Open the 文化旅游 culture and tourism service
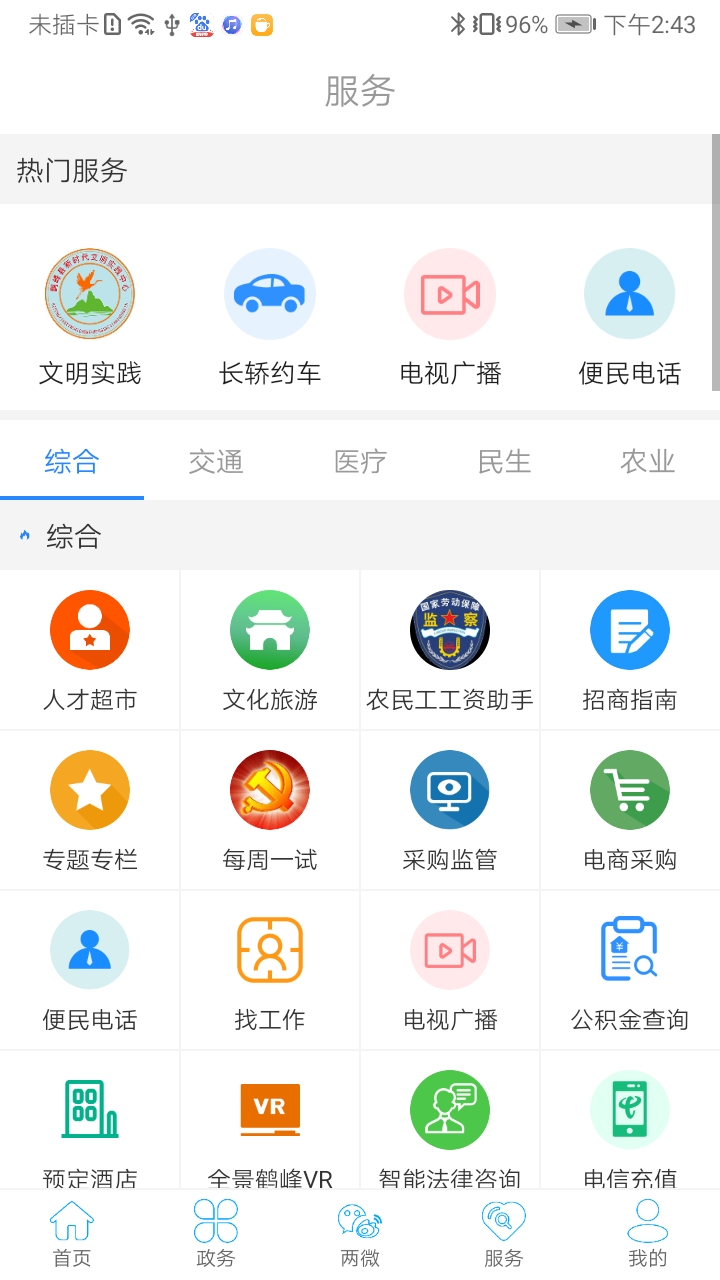Screen dimensions: 720x1280 [270, 629]
